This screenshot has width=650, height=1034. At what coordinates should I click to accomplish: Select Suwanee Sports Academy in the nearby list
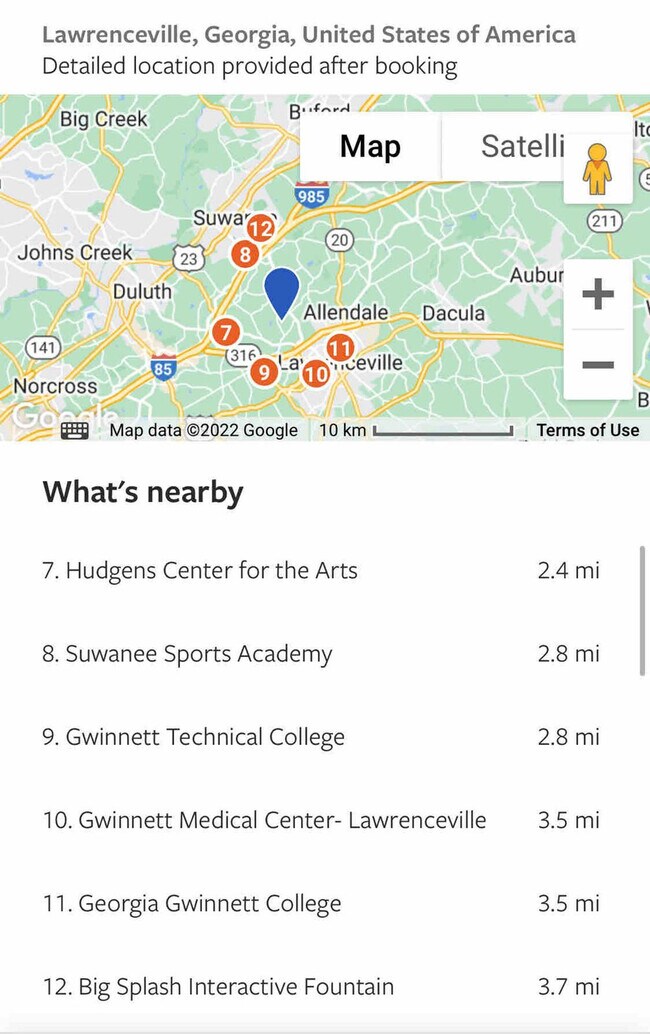(x=198, y=654)
